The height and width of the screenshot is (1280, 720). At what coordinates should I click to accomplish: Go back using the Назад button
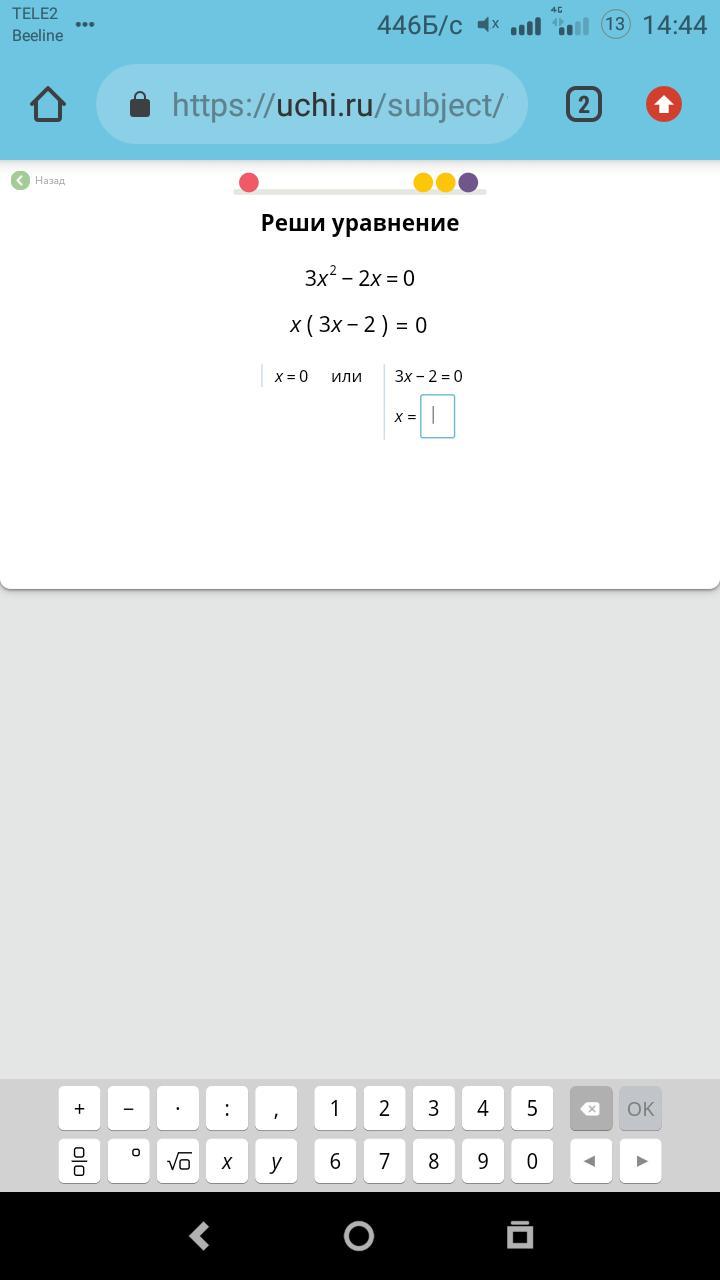pyautogui.click(x=38, y=180)
